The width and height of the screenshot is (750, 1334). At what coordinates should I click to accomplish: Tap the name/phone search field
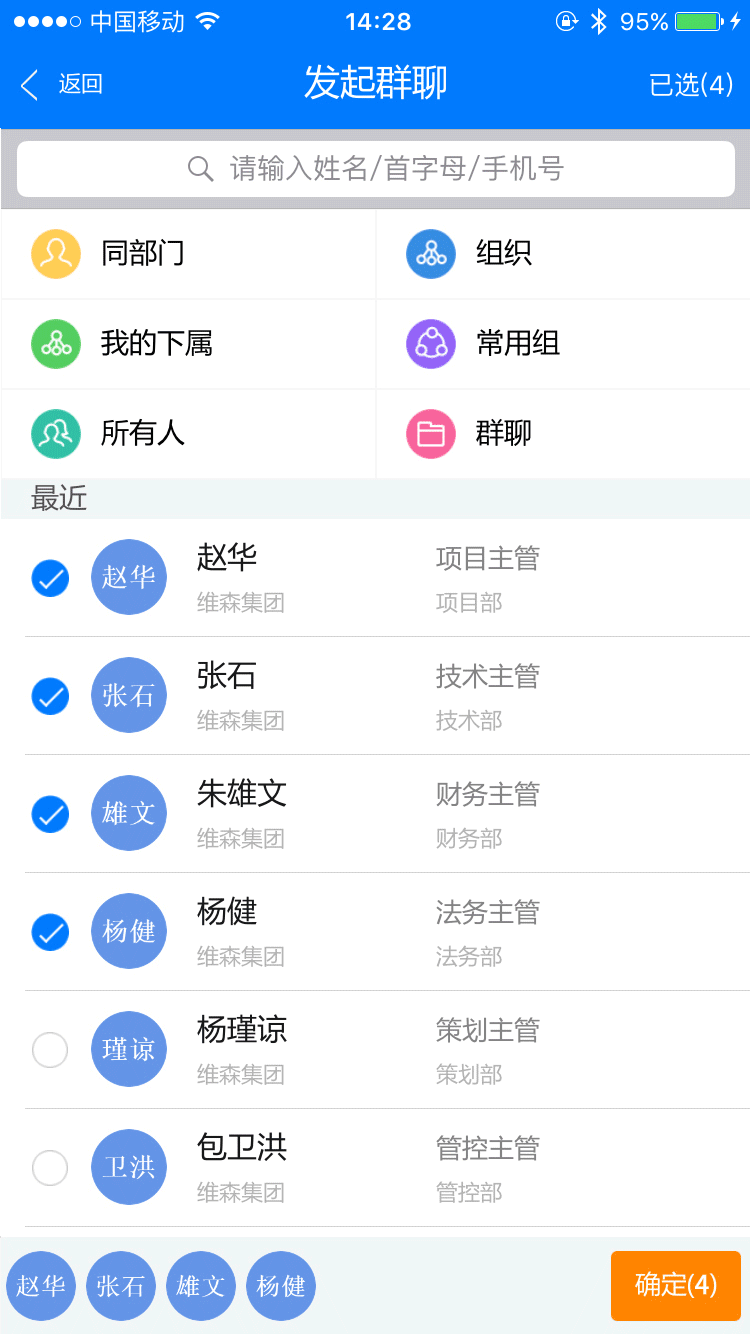376,169
